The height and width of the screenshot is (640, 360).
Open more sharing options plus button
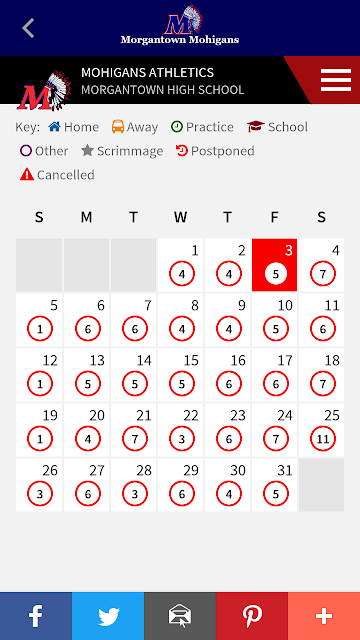pyautogui.click(x=324, y=616)
